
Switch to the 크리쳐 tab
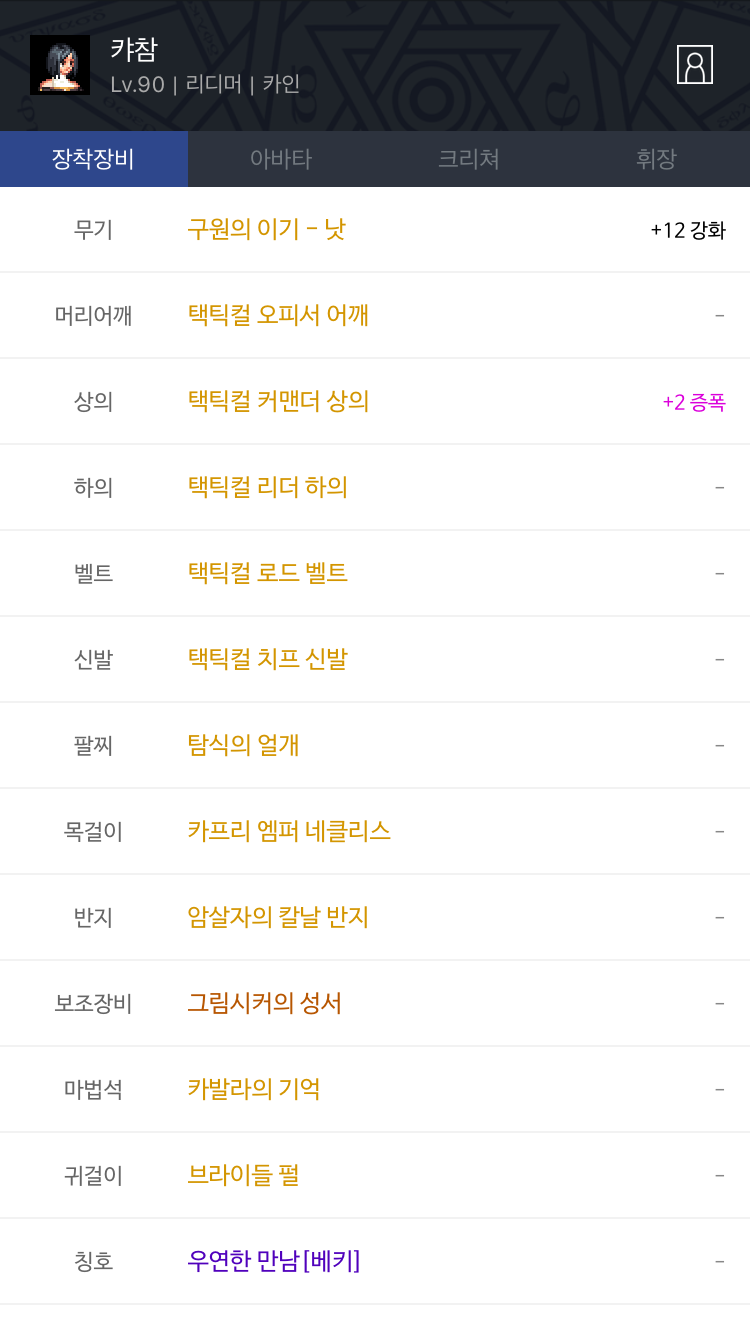[x=469, y=159]
